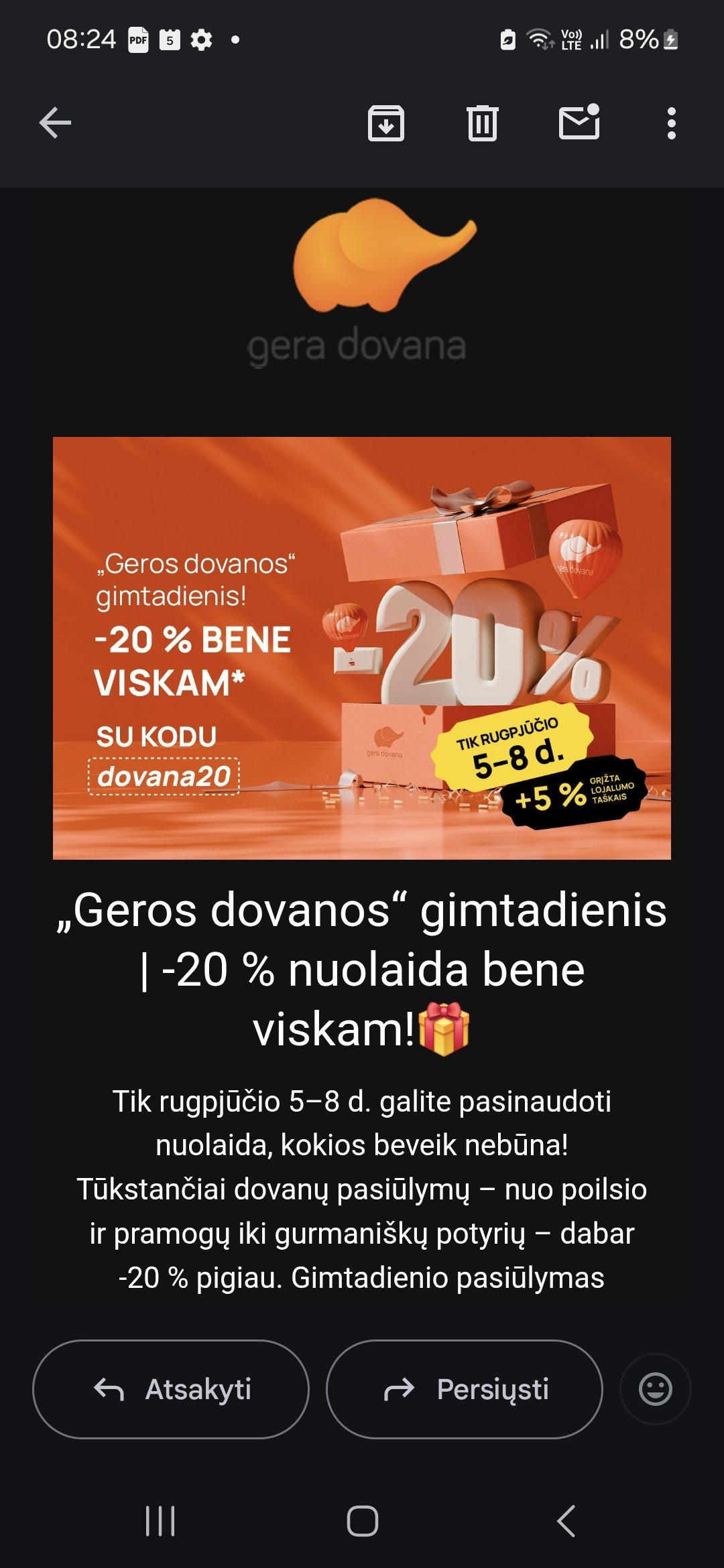Screen dimensions: 724x1568
Task: Open the -20 % promo banner image
Action: [362, 648]
